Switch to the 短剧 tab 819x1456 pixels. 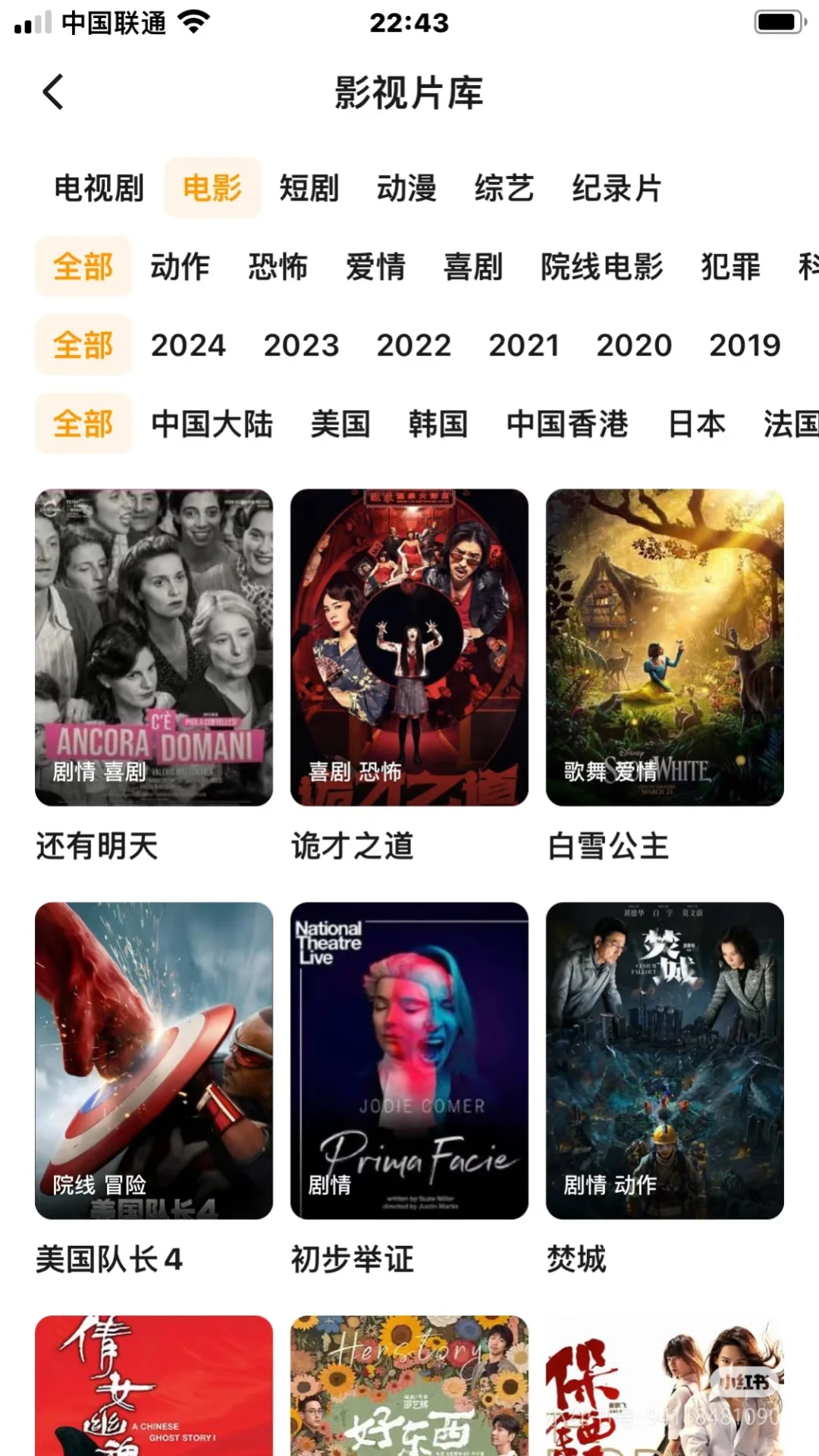coord(309,188)
